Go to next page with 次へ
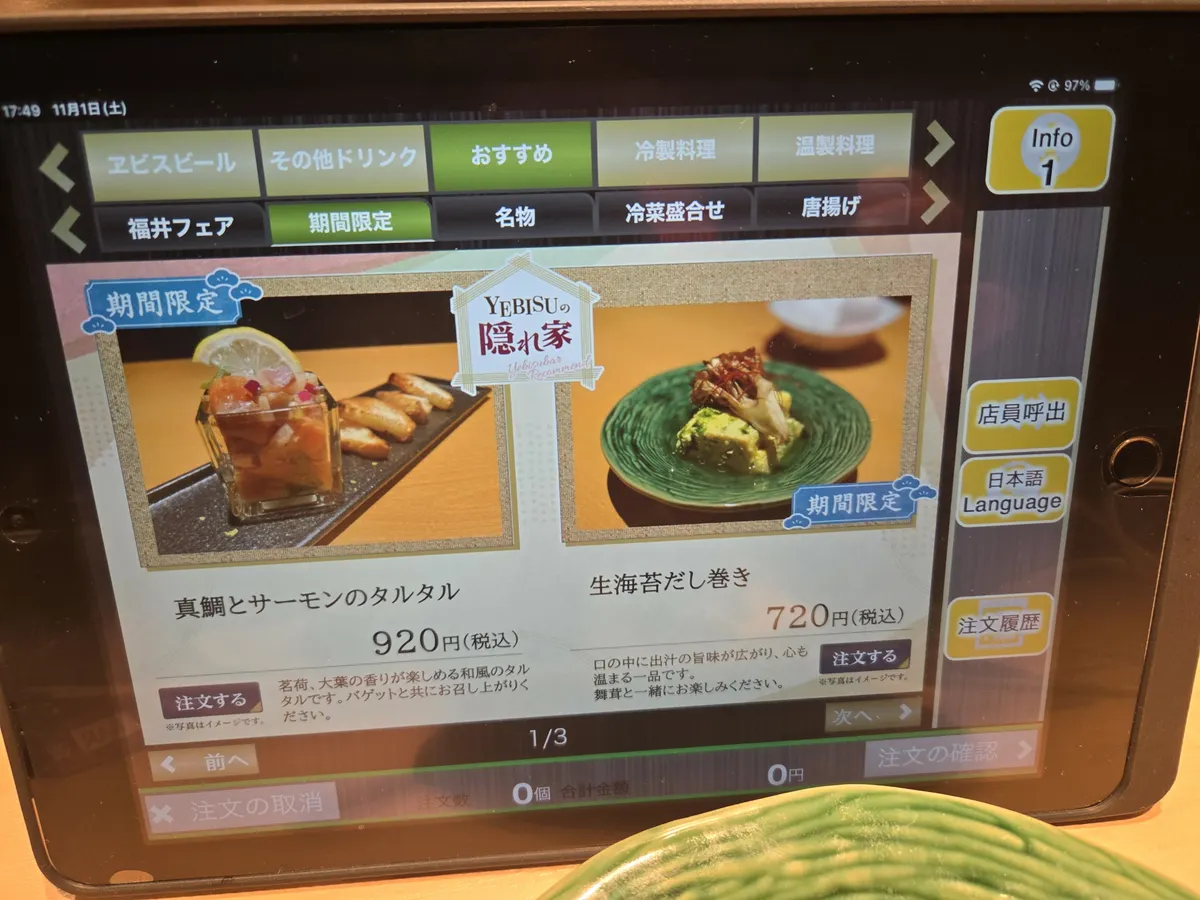Viewport: 1200px width, 900px height. click(872, 714)
